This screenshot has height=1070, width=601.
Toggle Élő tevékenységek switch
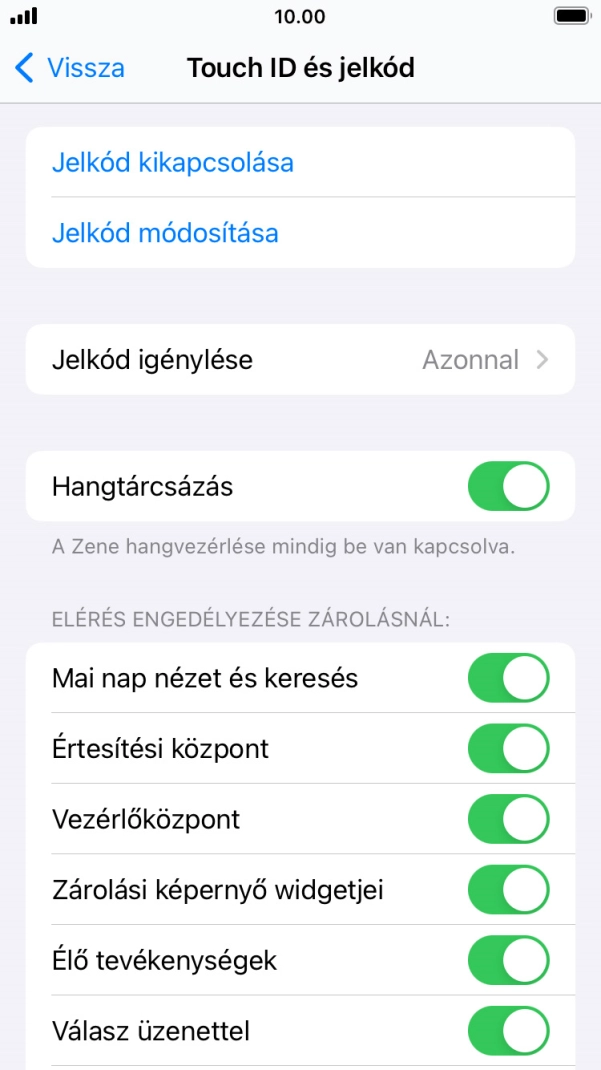point(508,961)
